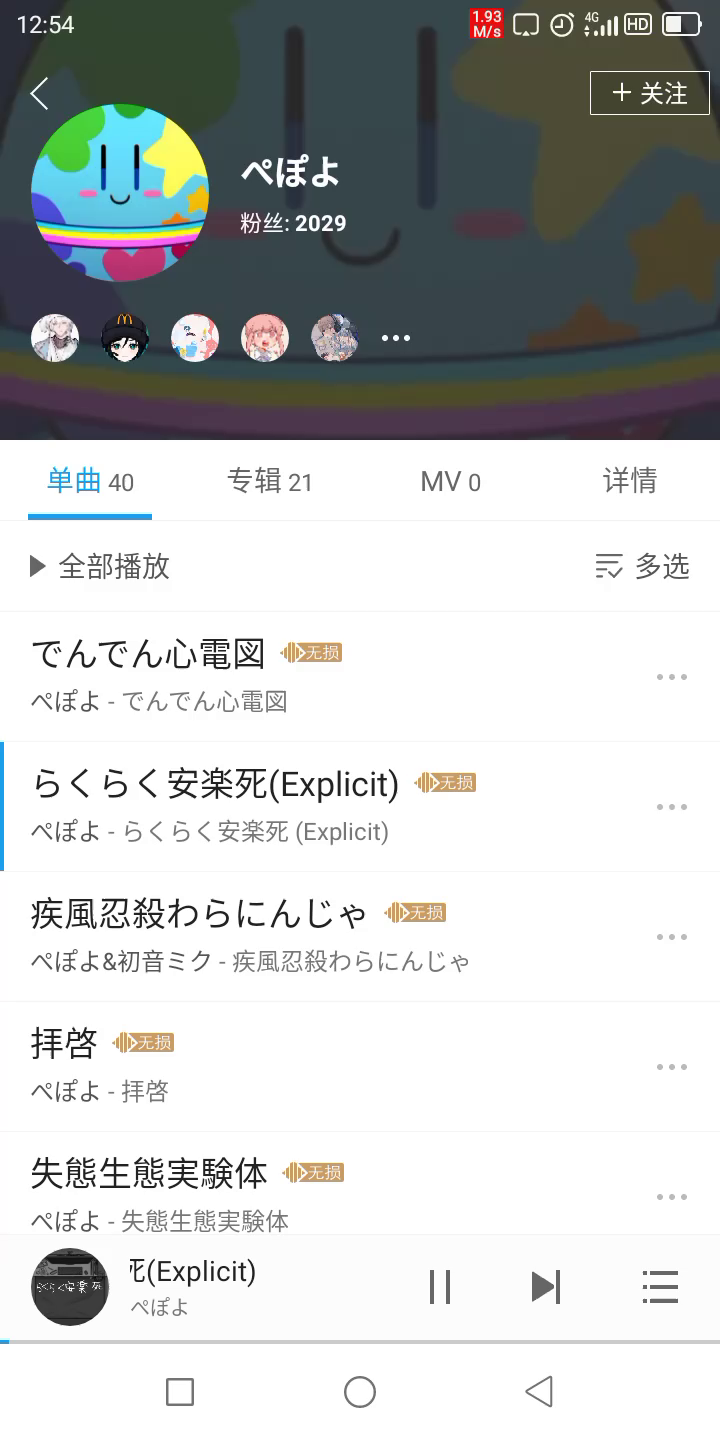Play the song 拝啓

pyautogui.click(x=300, y=1066)
